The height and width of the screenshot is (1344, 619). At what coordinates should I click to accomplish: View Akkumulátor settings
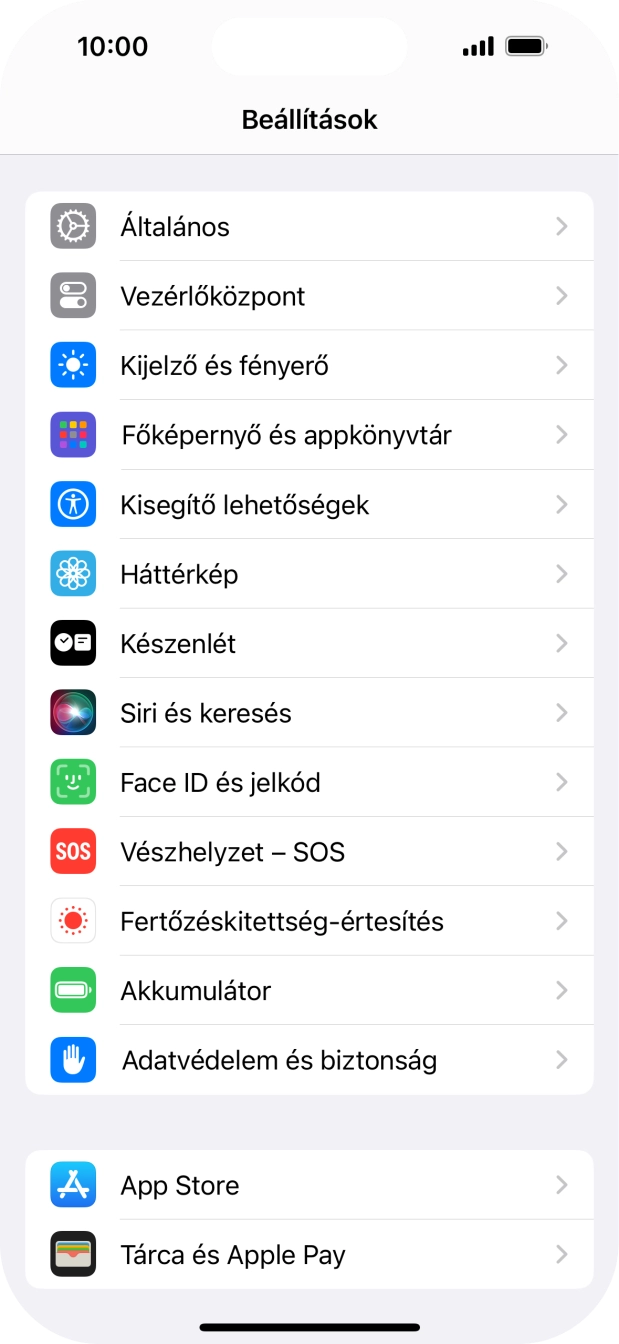click(309, 991)
